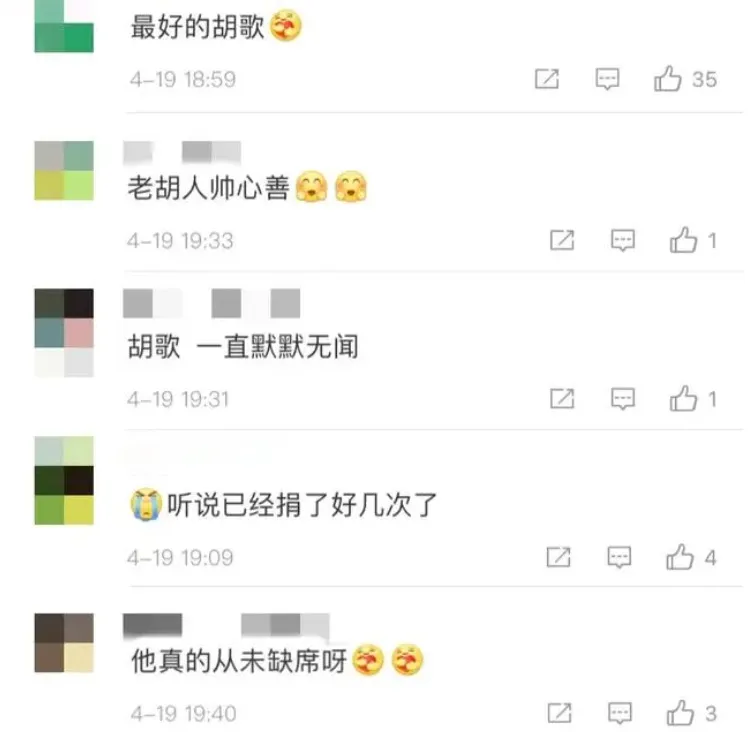Open avatar of '老胡人帅心善' commenter
Screen dimensions: 755x732
pyautogui.click(x=64, y=171)
